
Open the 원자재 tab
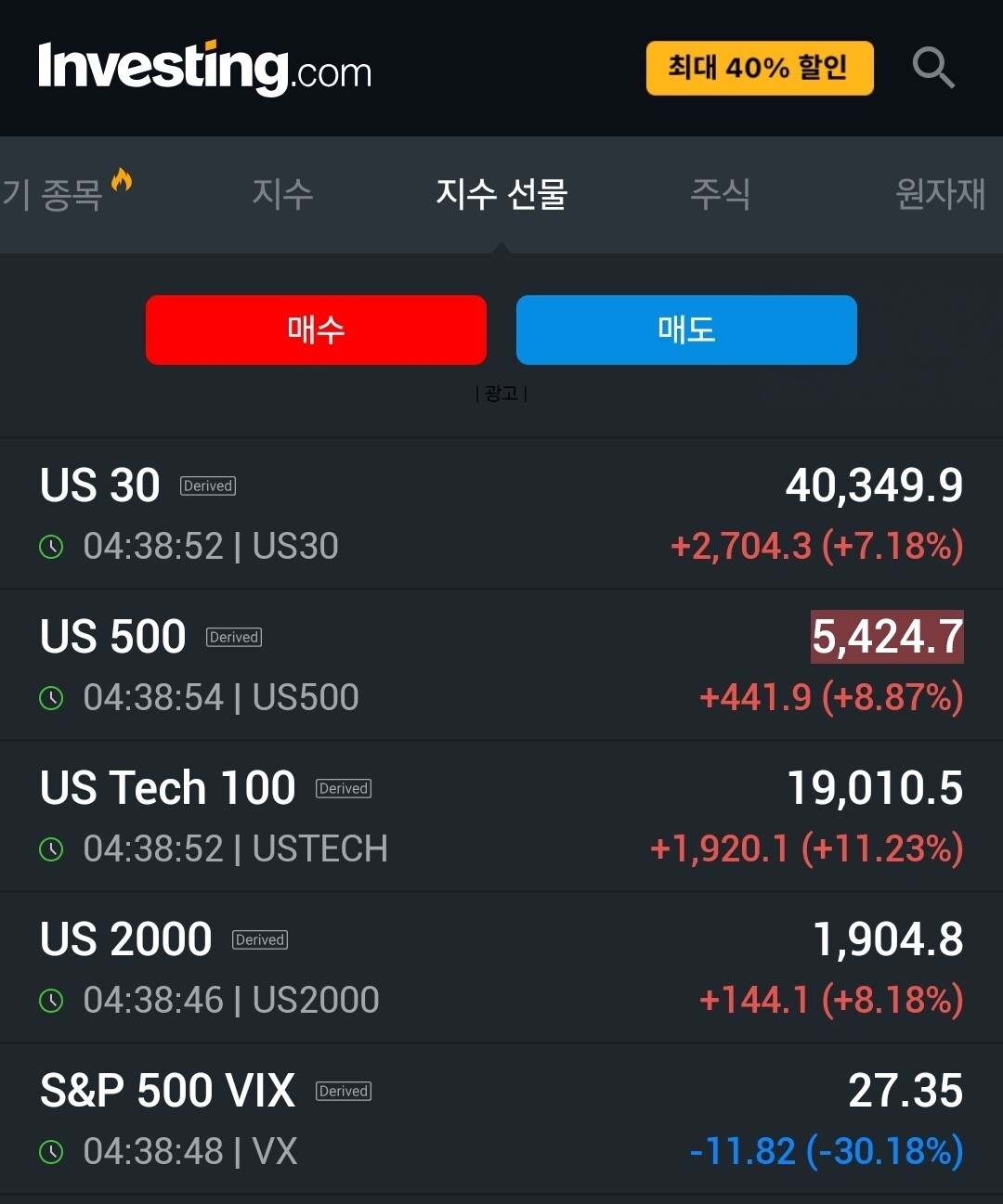click(940, 194)
